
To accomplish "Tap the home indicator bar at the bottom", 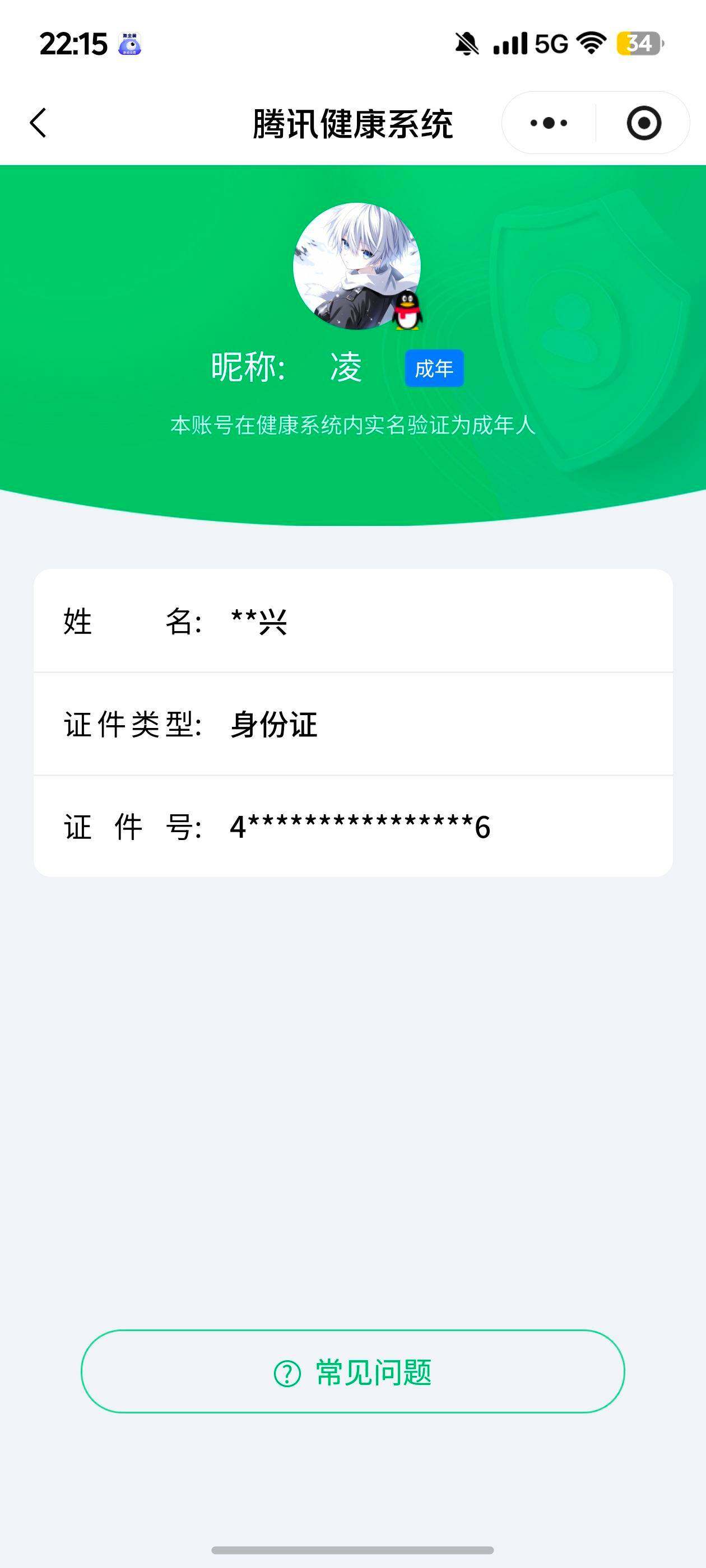I will (x=352, y=1550).
